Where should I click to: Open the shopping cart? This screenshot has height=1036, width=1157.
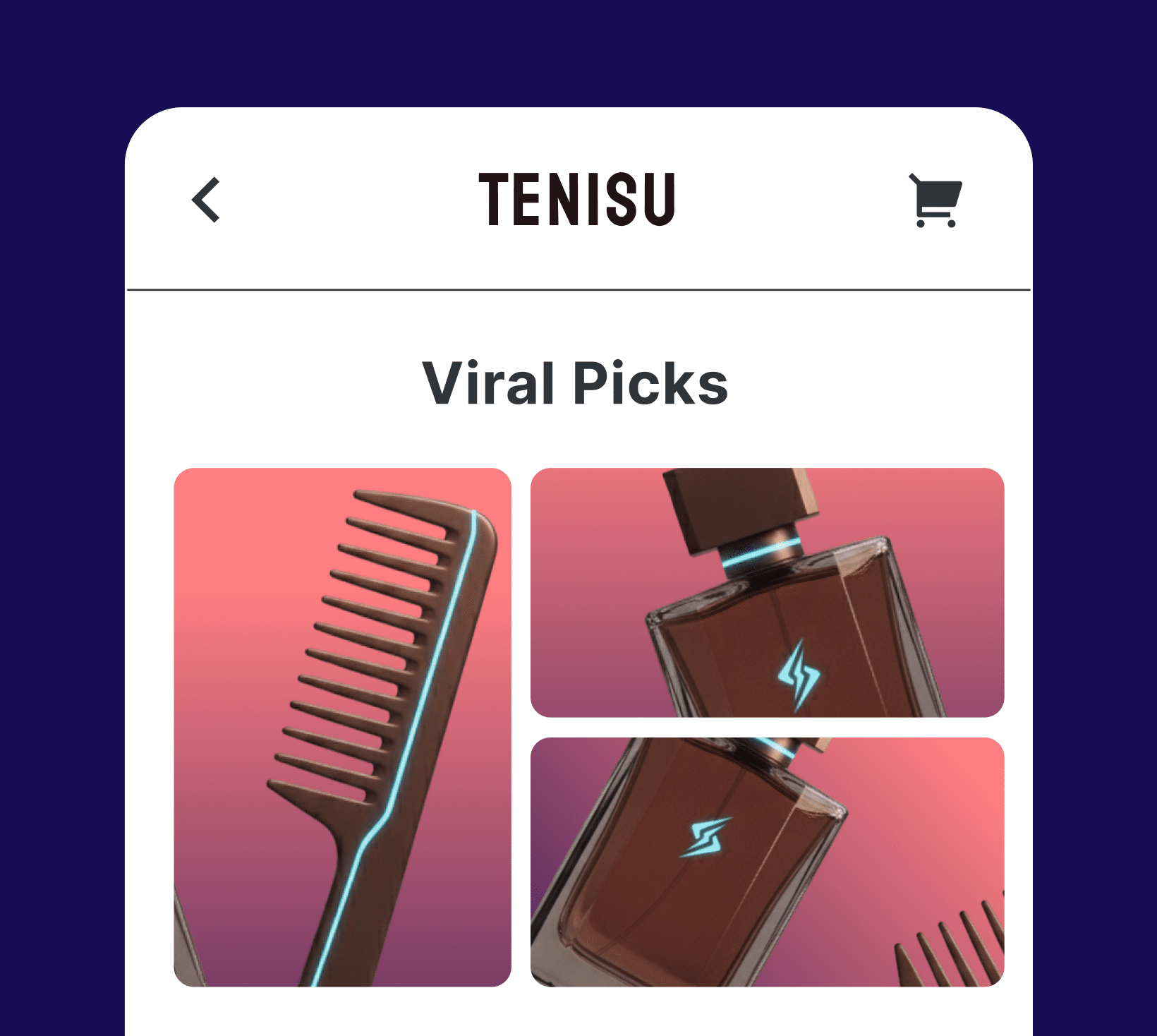935,200
